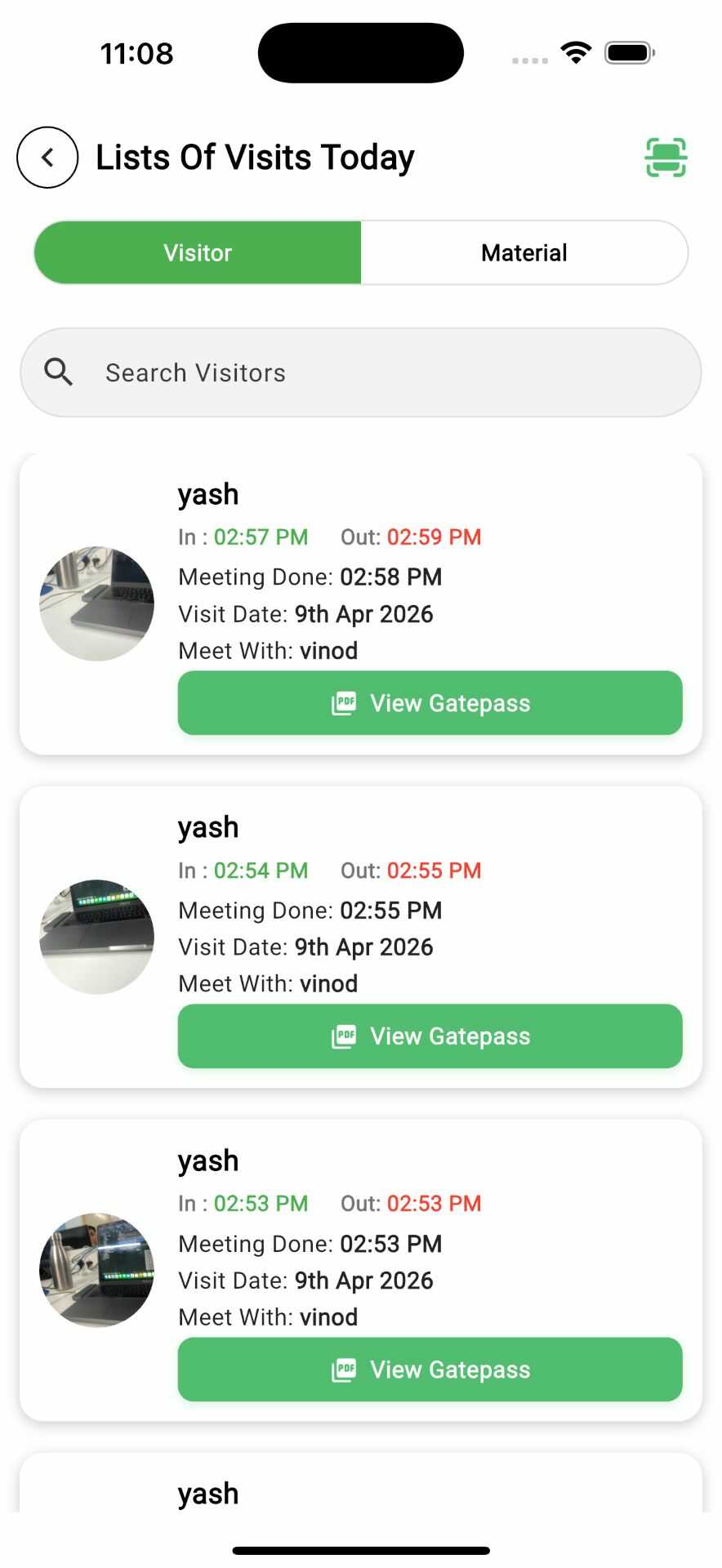
Task: Focus the Search Visitors field
Action: point(361,372)
